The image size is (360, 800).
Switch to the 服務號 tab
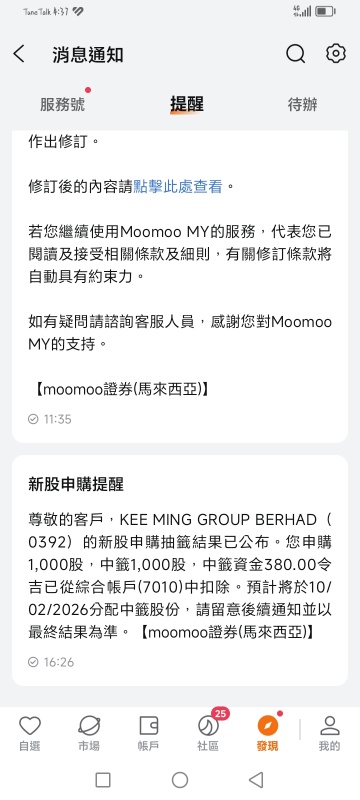click(62, 105)
